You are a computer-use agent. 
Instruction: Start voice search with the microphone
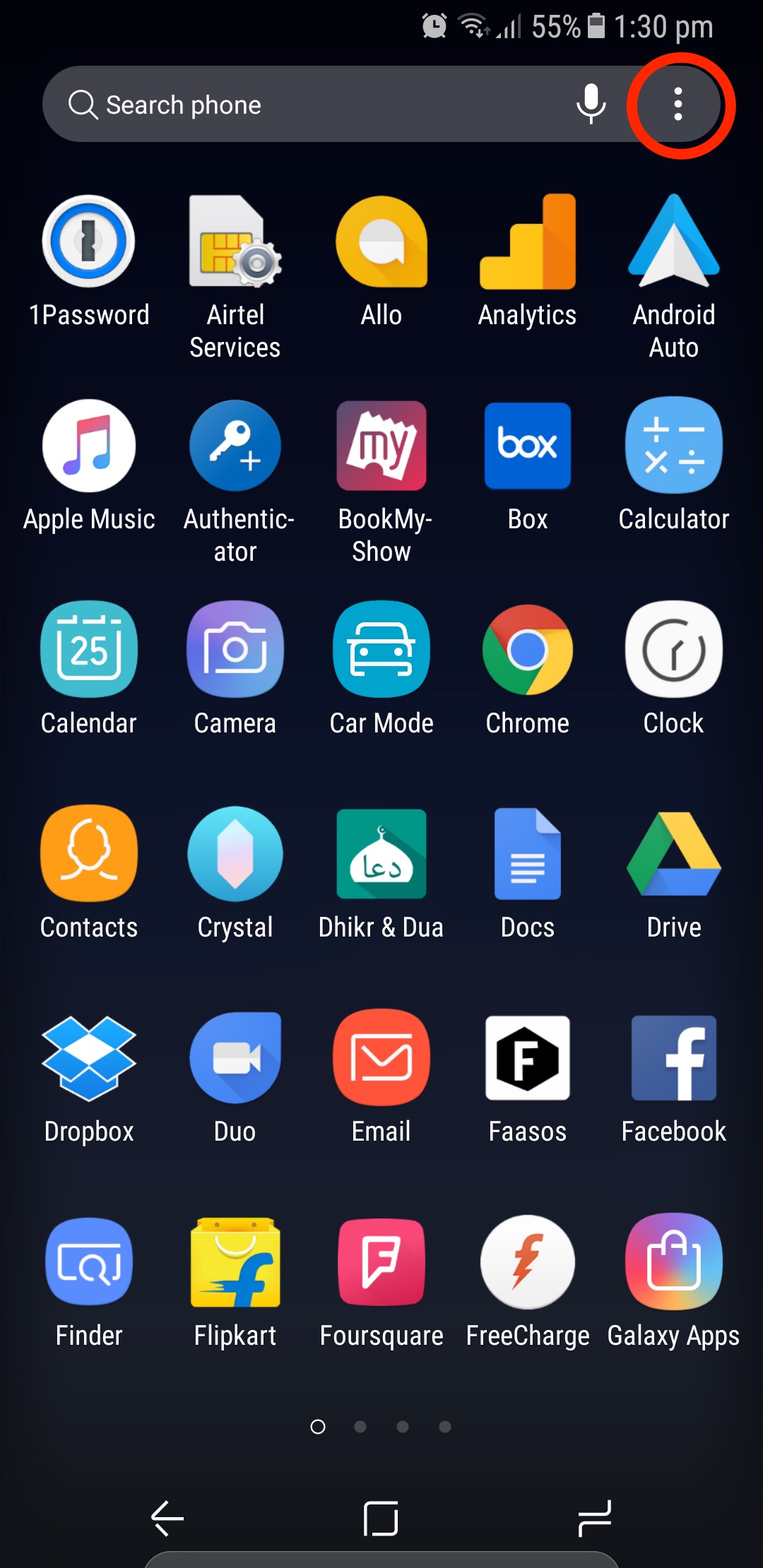click(x=591, y=105)
